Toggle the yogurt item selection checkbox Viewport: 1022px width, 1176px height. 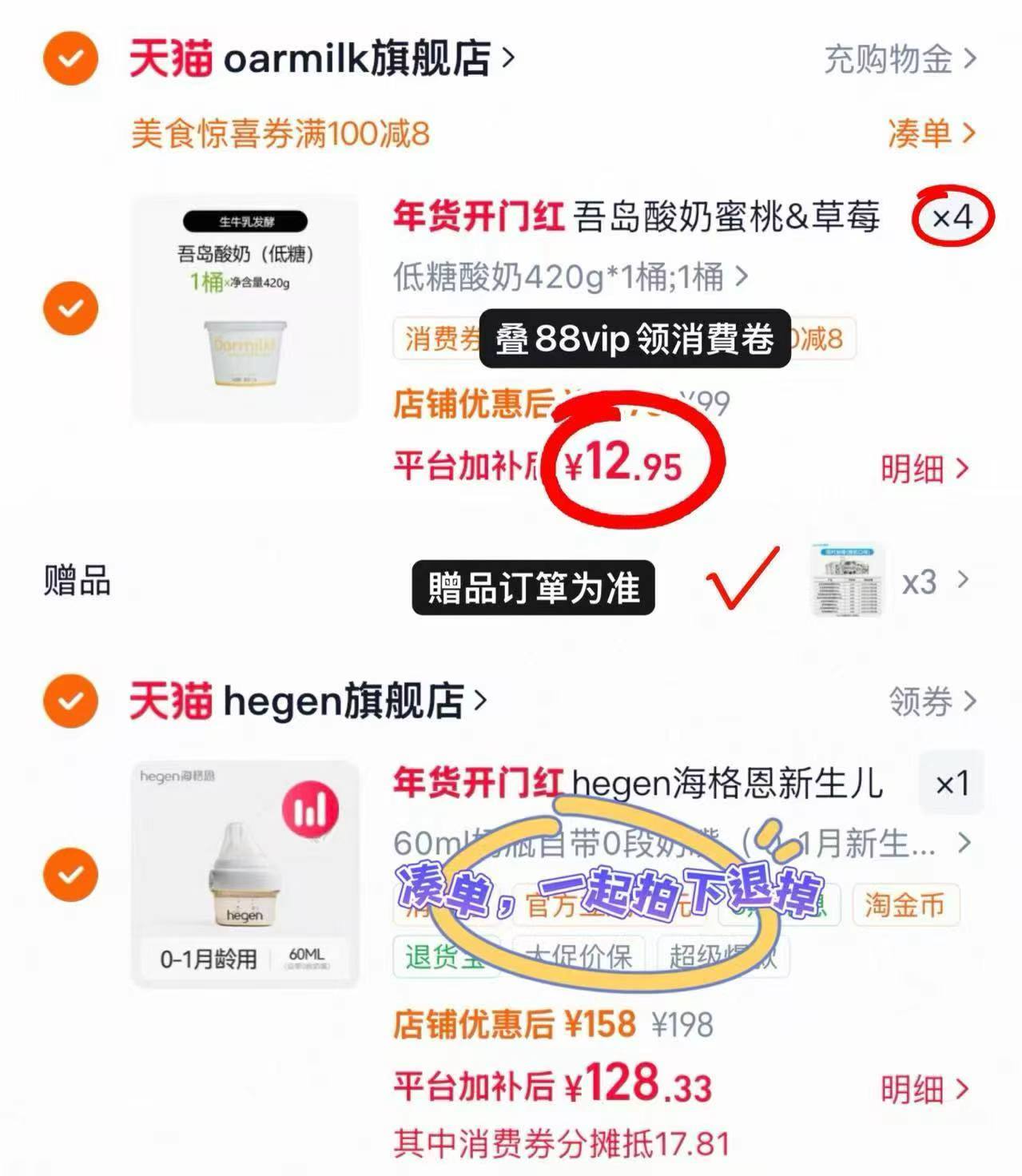pos(70,306)
